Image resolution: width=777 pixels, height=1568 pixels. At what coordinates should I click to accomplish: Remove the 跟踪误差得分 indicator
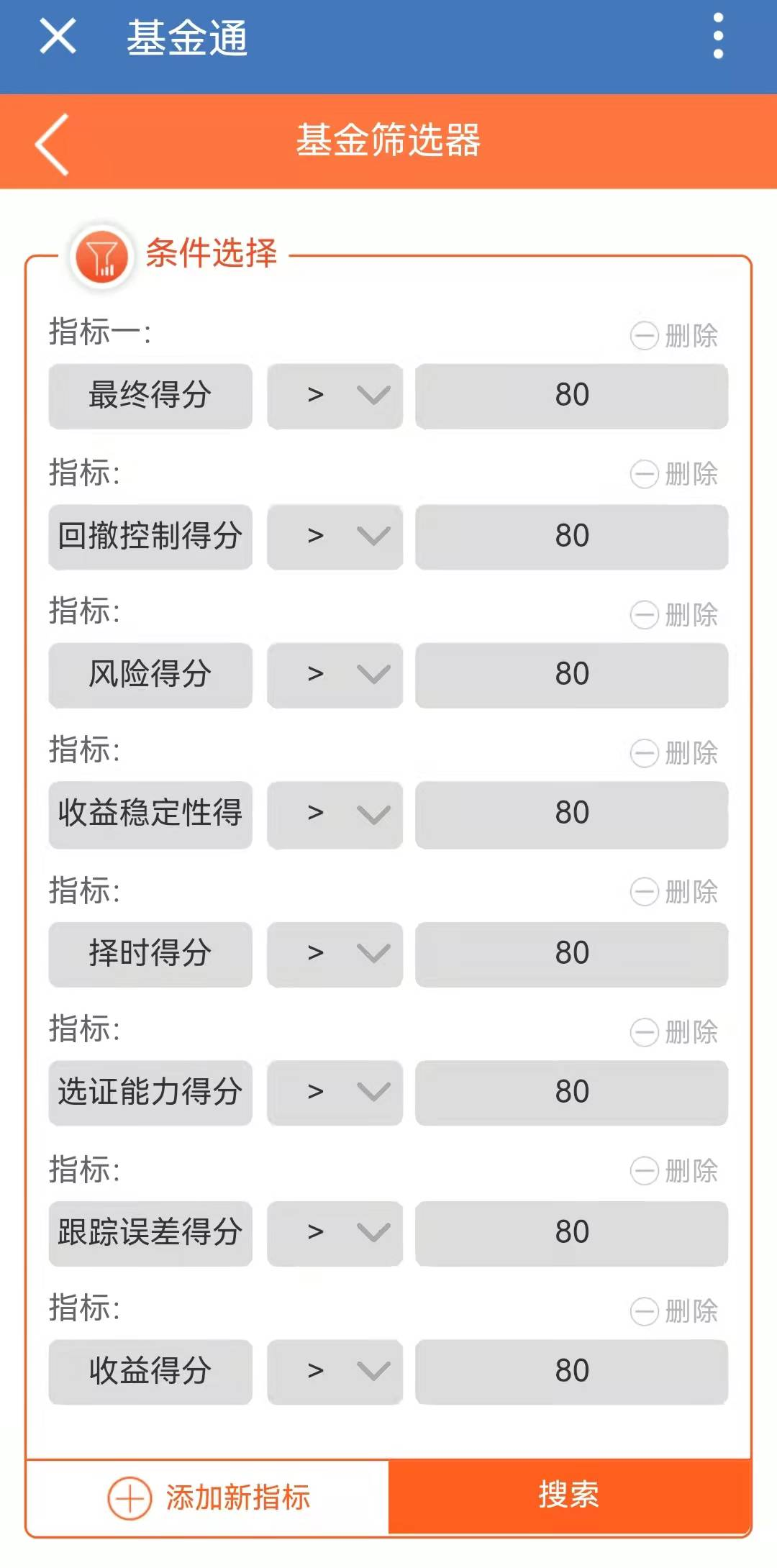tap(674, 1170)
